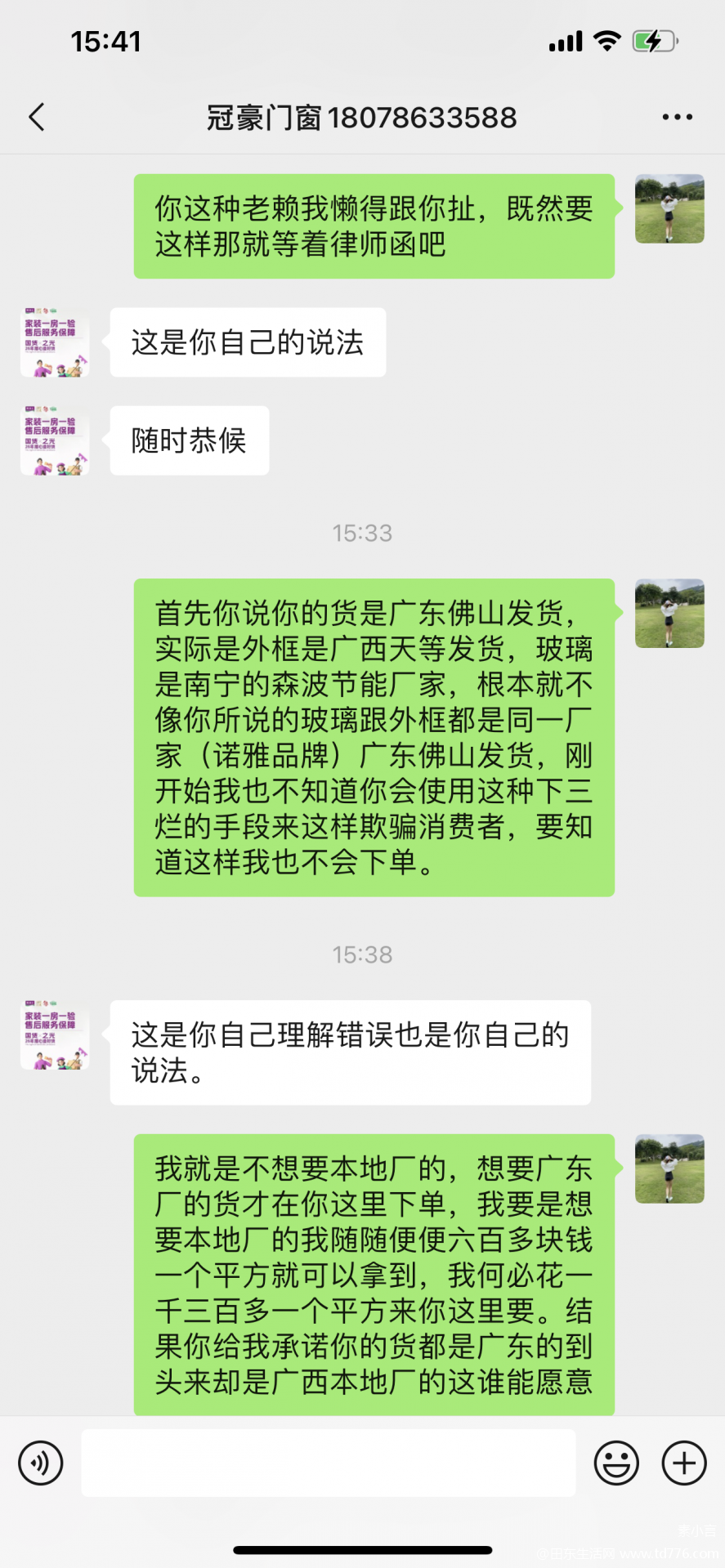Open my avatar beside the 律师函 message

669,208
